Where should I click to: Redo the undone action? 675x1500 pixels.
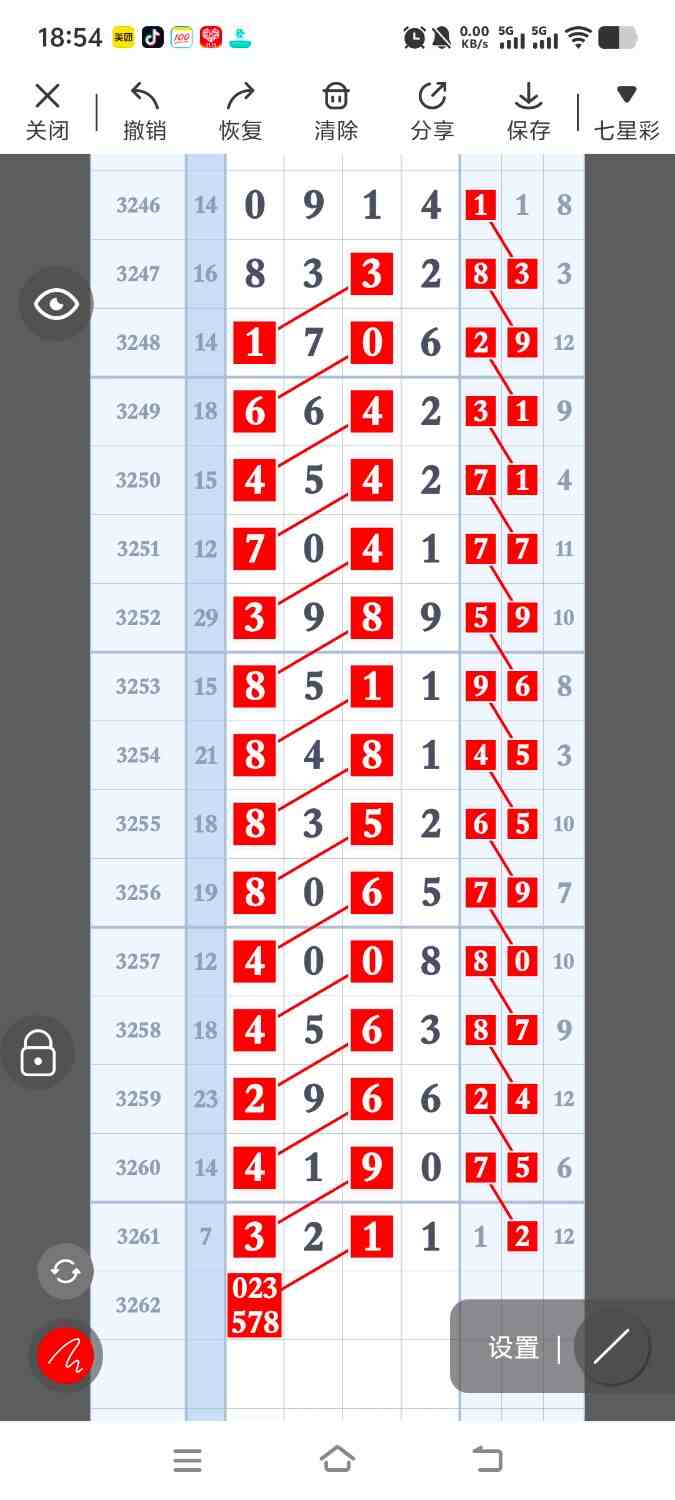pyautogui.click(x=240, y=110)
